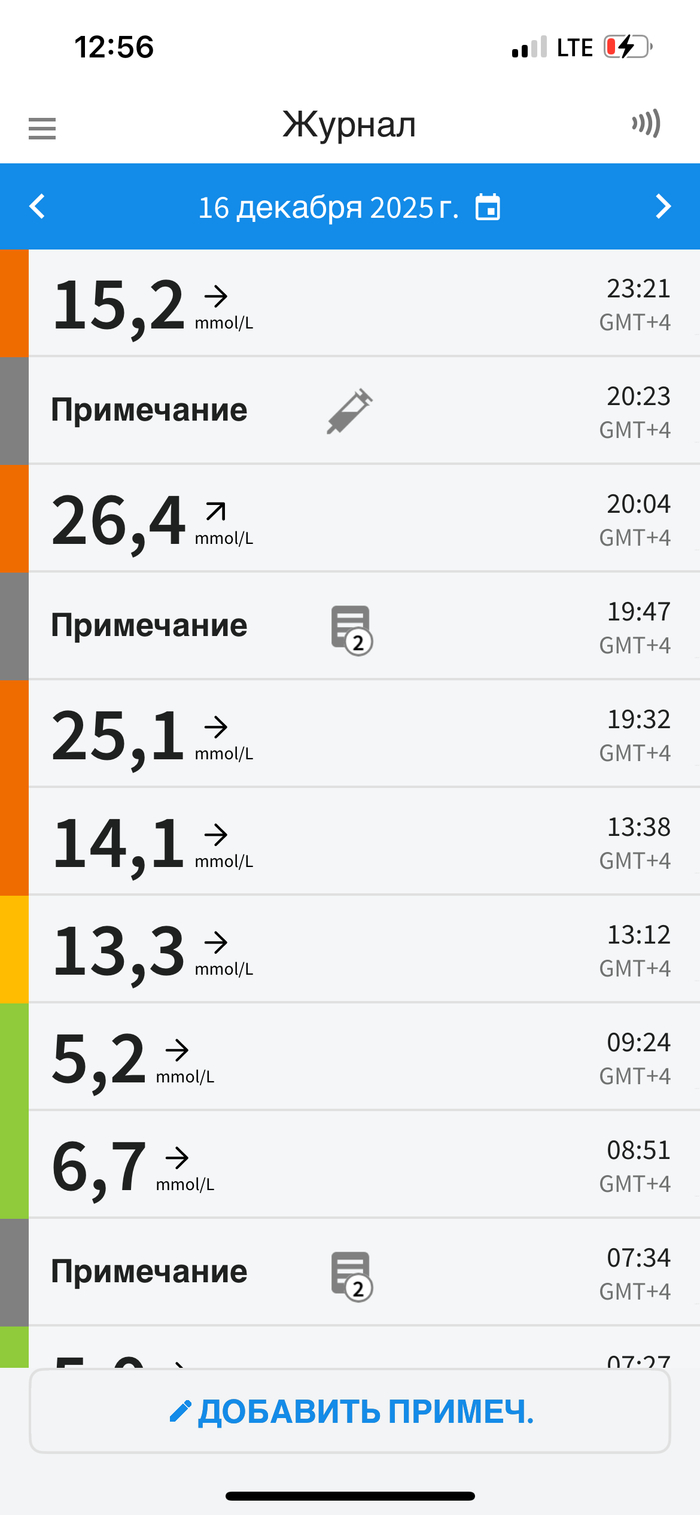Go to the previous day
The height and width of the screenshot is (1515, 700).
point(38,207)
